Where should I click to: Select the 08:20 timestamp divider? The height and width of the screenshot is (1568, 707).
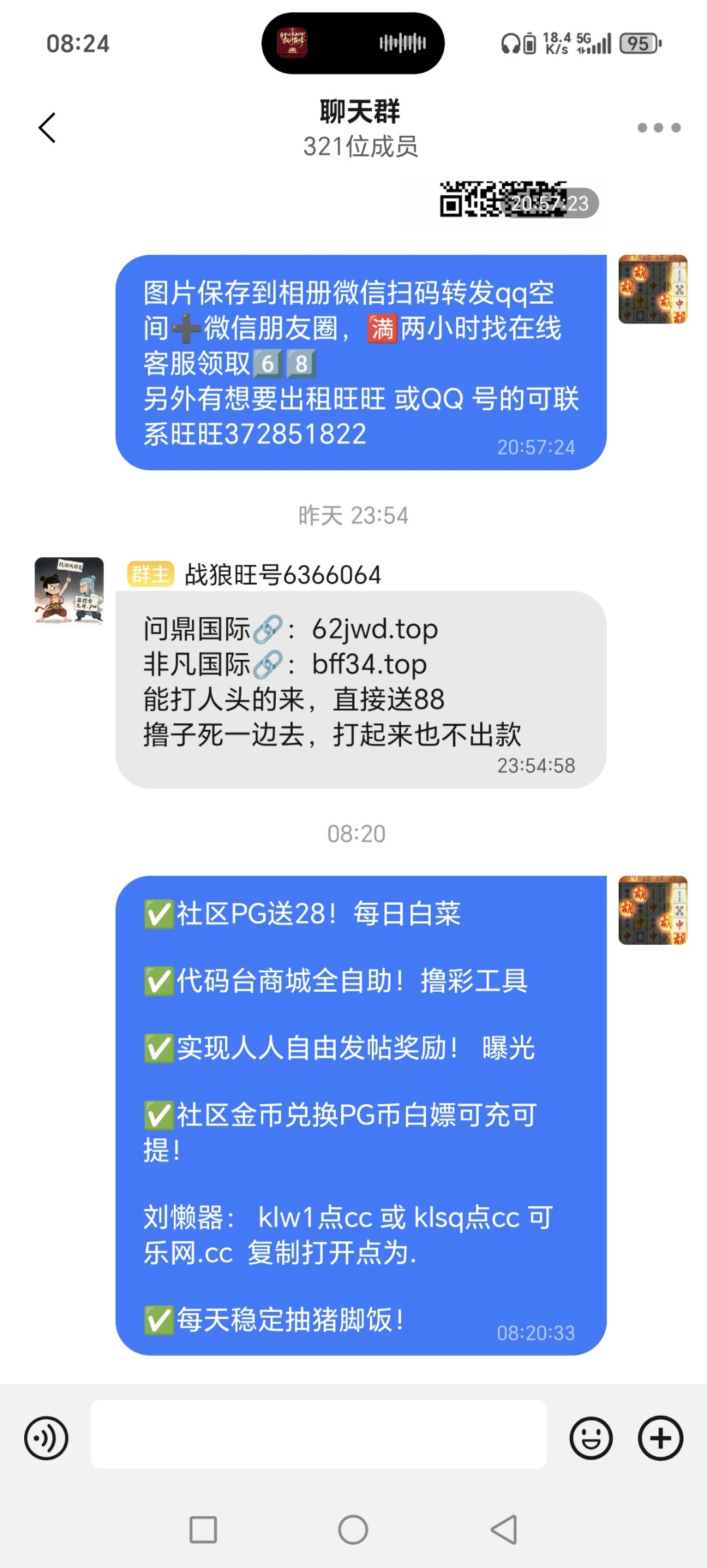[353, 832]
